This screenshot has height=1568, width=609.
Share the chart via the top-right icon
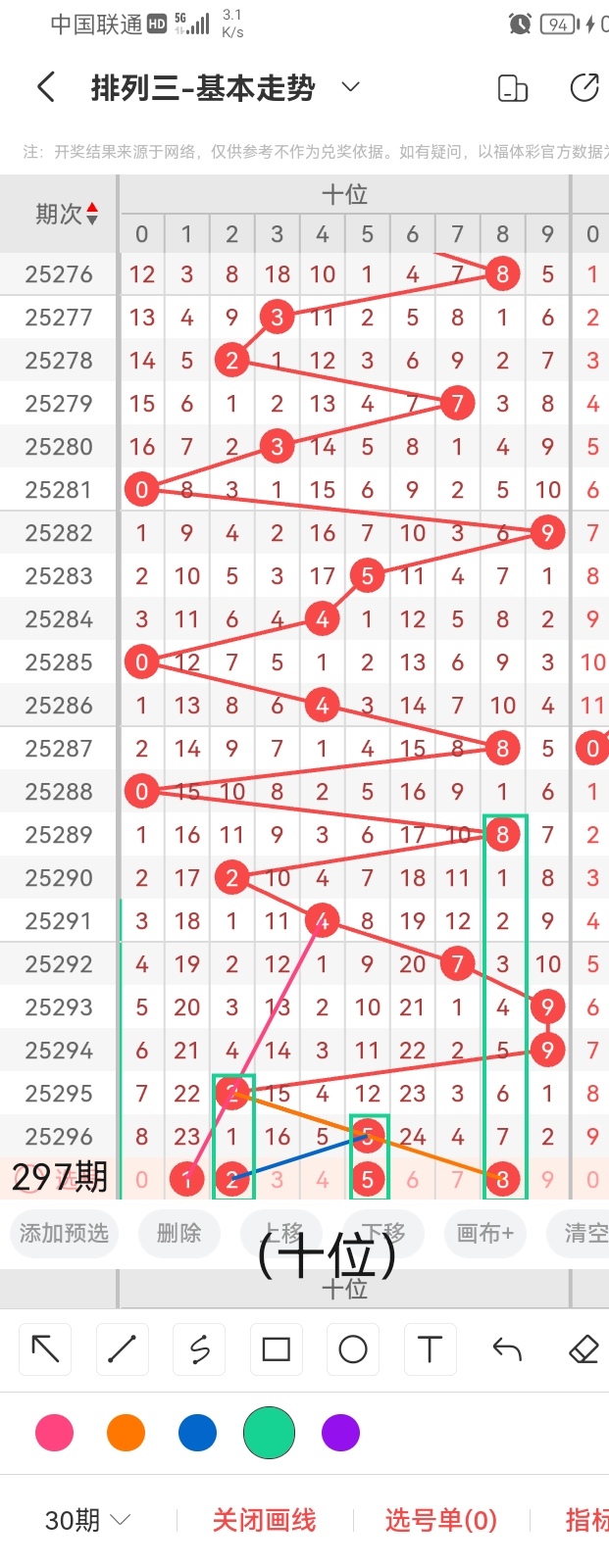pyautogui.click(x=584, y=88)
